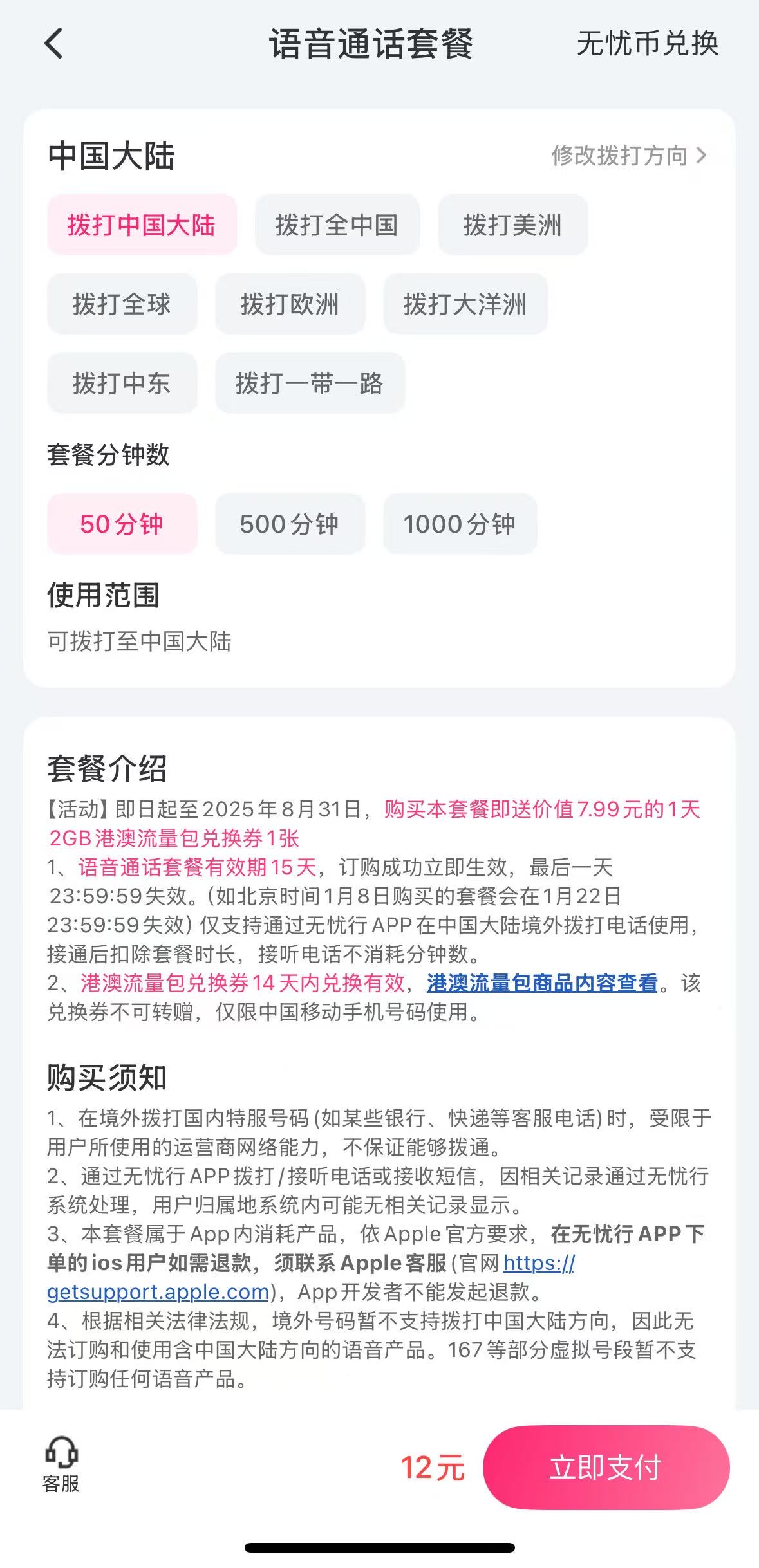Open 港澳流量包商品内容查看 link
This screenshot has height=1568, width=759.
[x=542, y=983]
